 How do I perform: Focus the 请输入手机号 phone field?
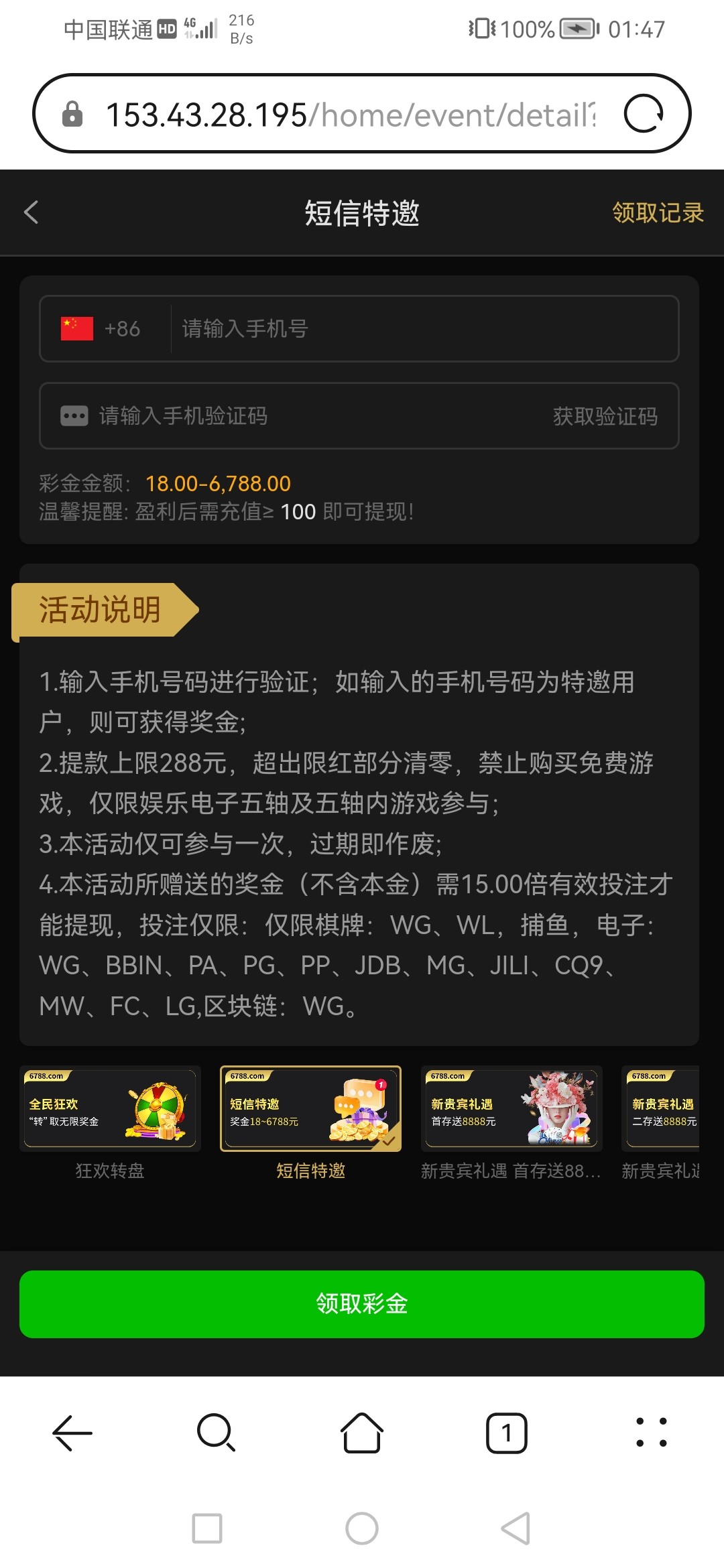(422, 329)
